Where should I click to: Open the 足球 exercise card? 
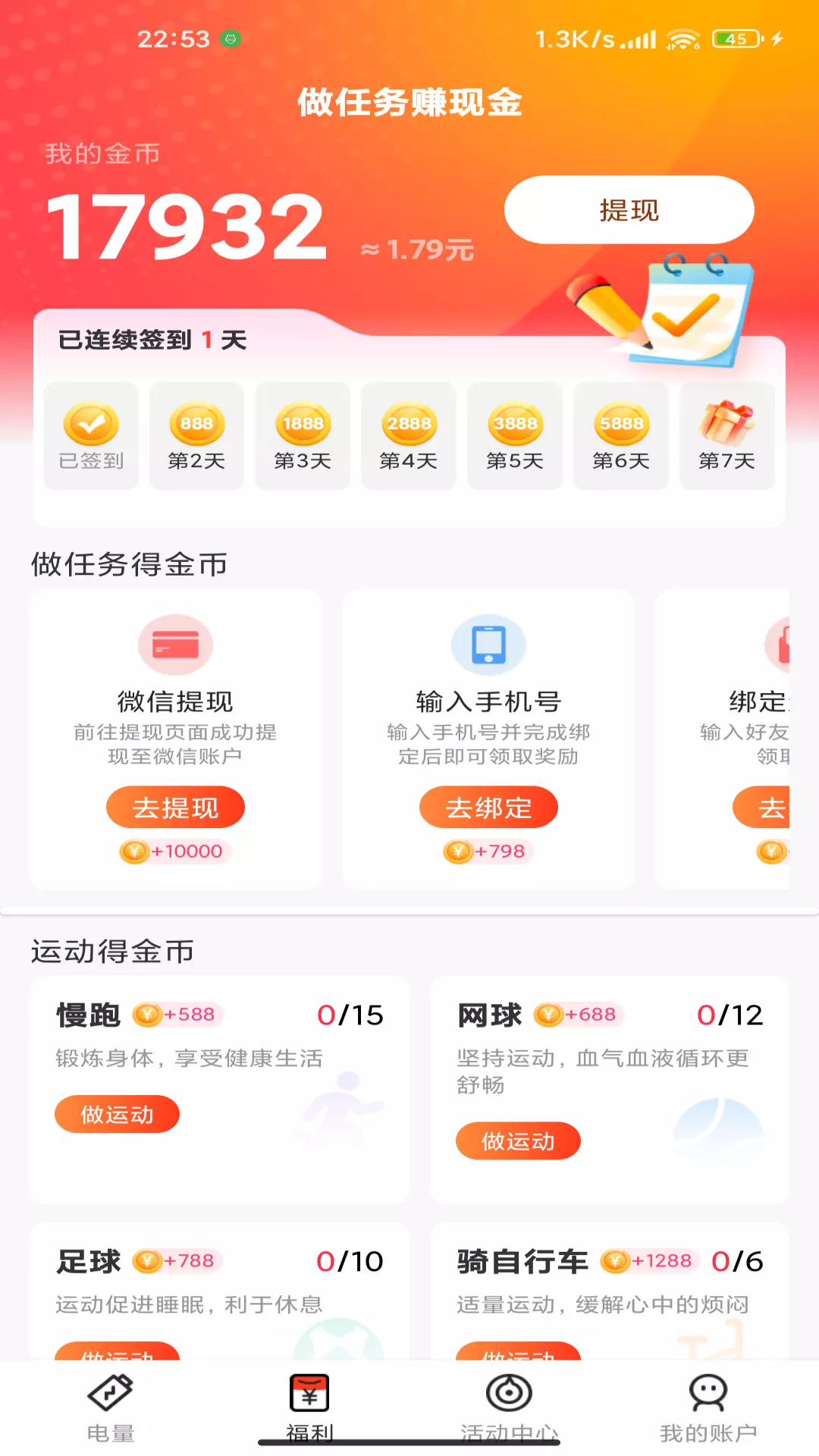(220, 1291)
